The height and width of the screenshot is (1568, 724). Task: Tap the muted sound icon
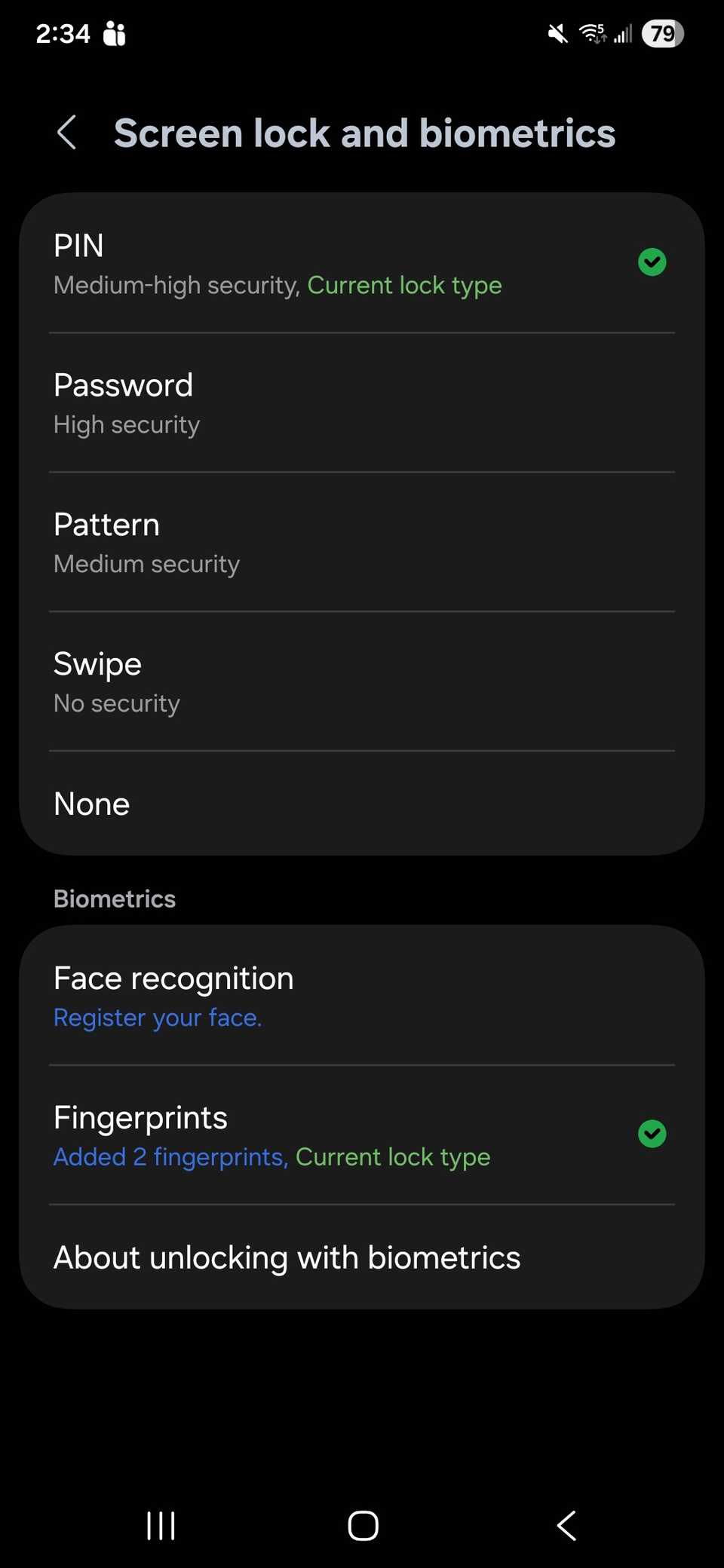(x=556, y=33)
